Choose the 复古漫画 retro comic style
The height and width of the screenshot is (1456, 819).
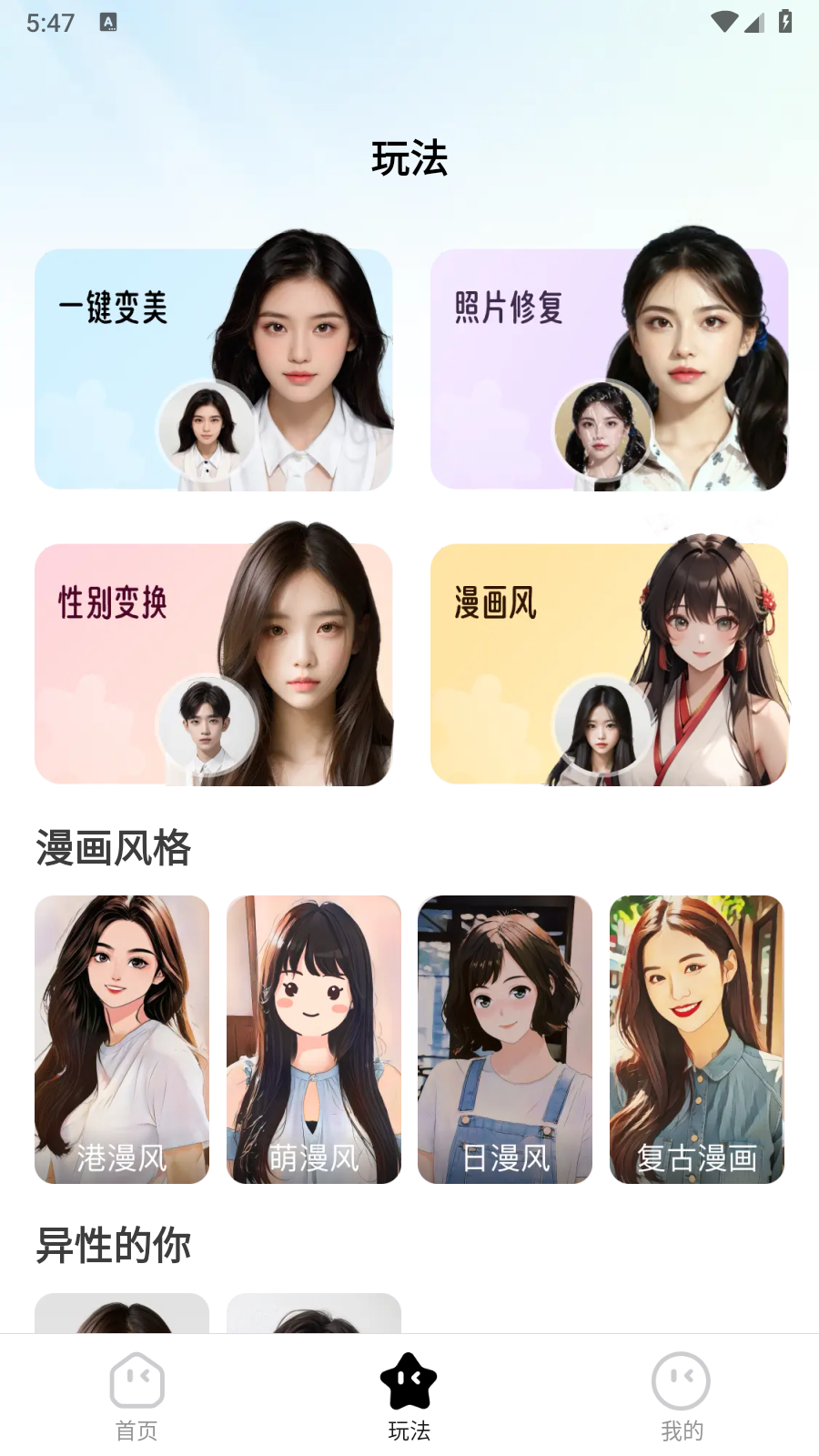696,1038
